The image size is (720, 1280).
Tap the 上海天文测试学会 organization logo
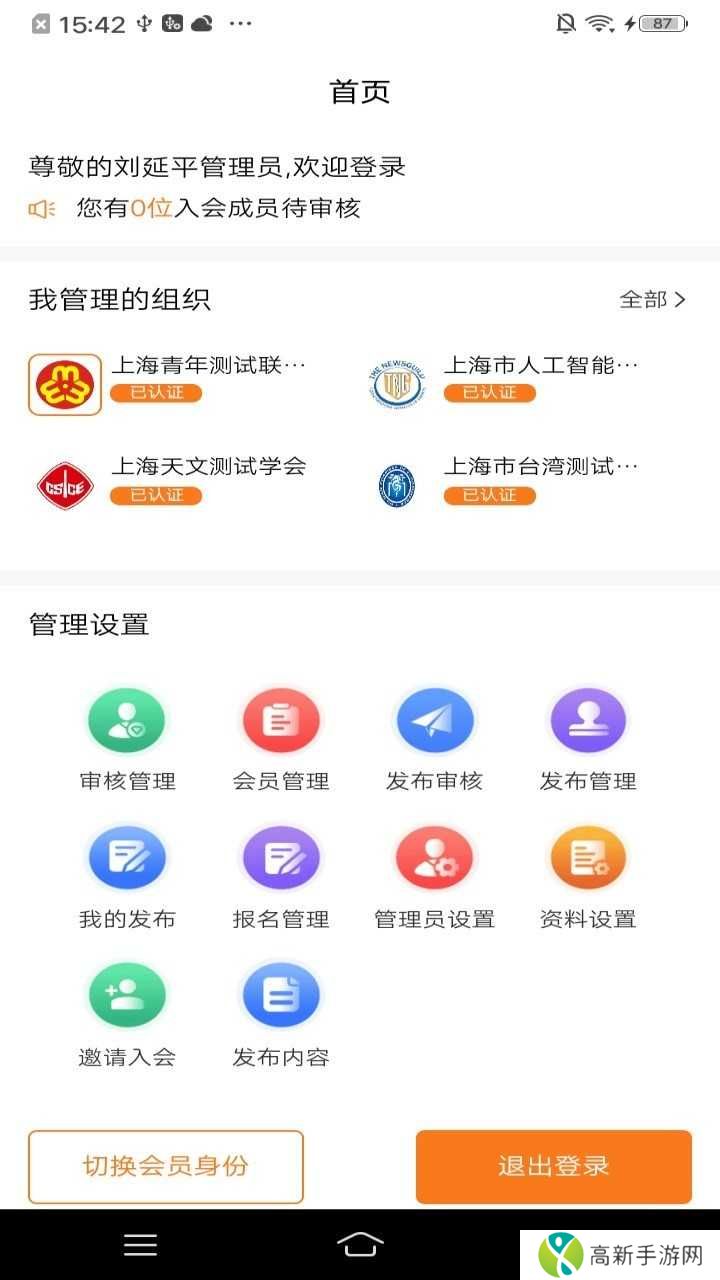click(x=64, y=485)
